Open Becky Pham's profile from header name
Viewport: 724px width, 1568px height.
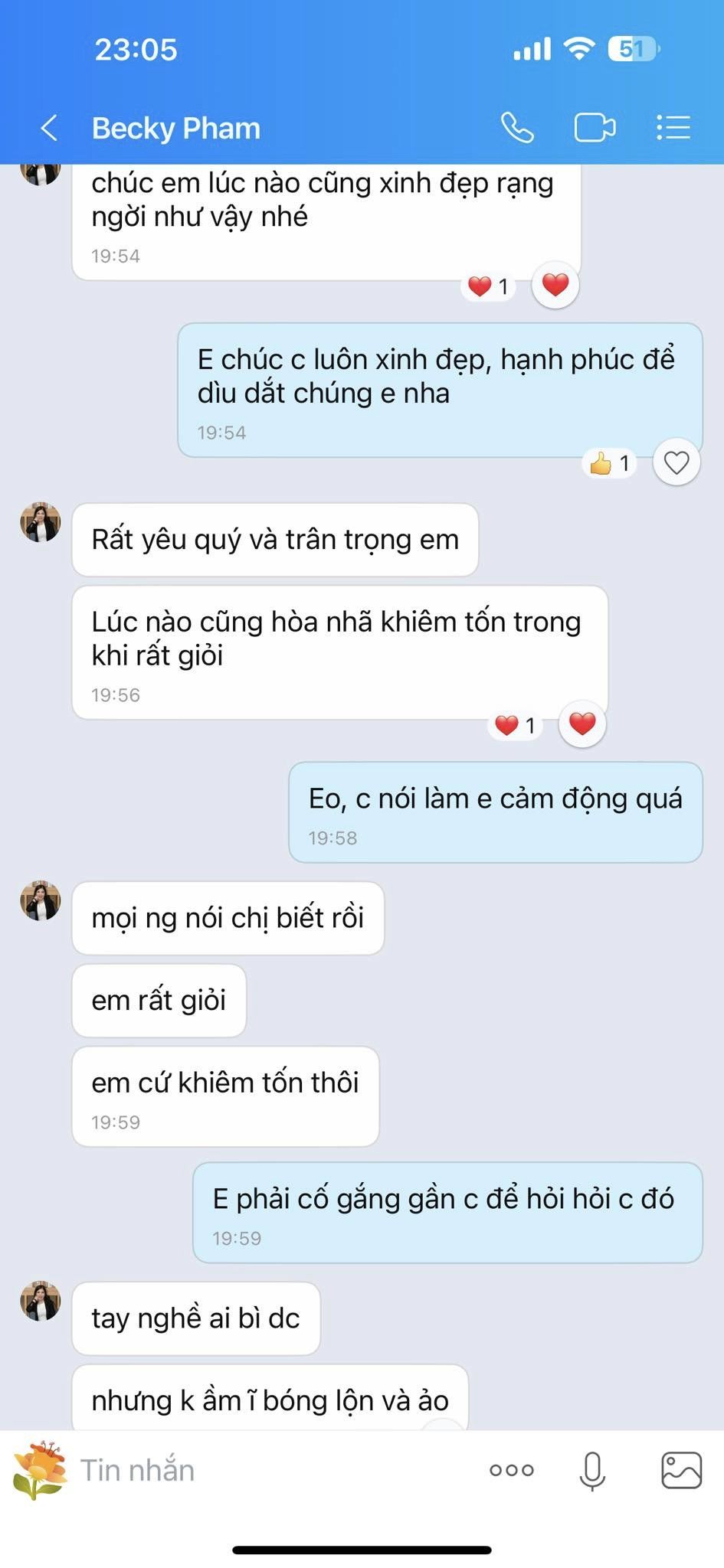click(176, 128)
